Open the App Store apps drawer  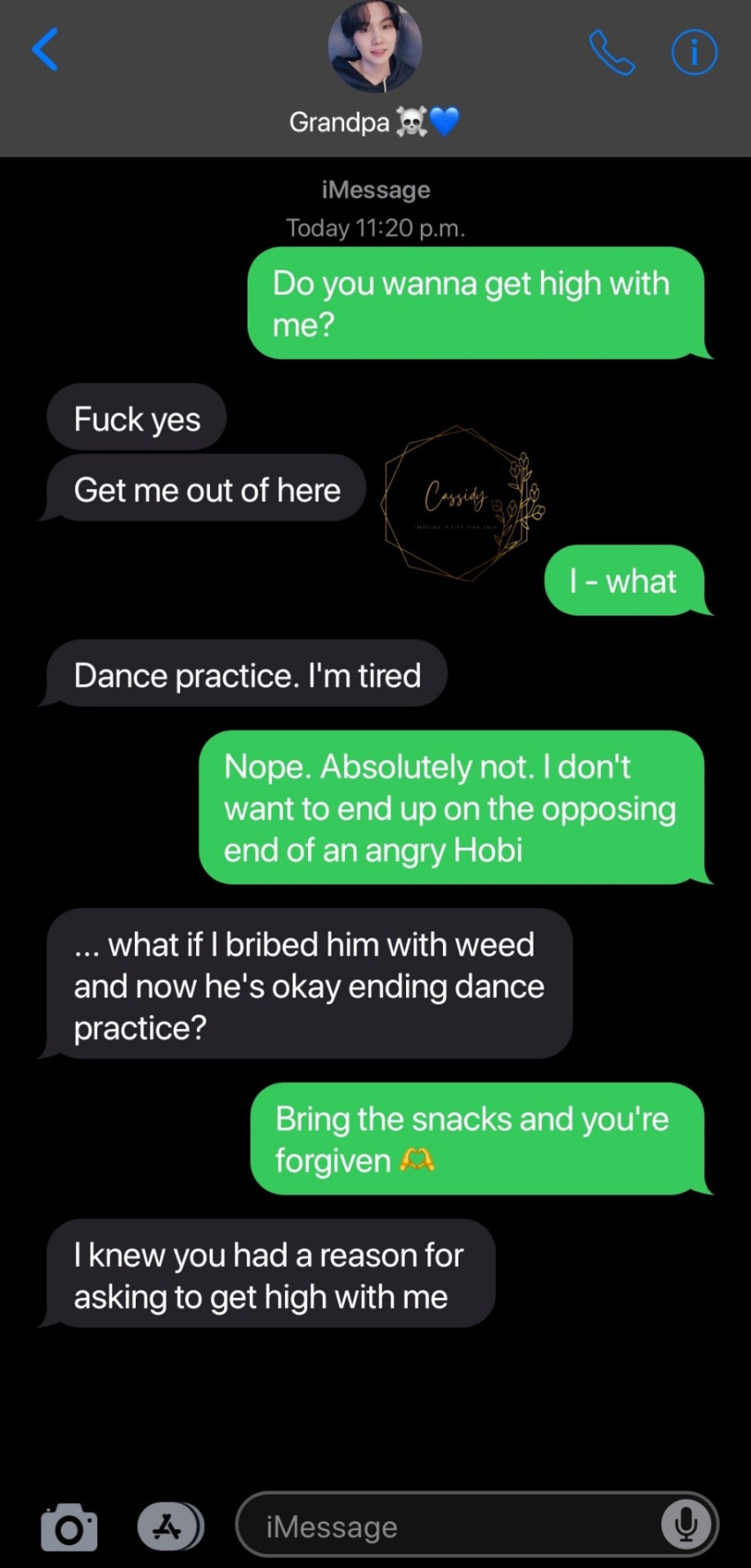(170, 1526)
